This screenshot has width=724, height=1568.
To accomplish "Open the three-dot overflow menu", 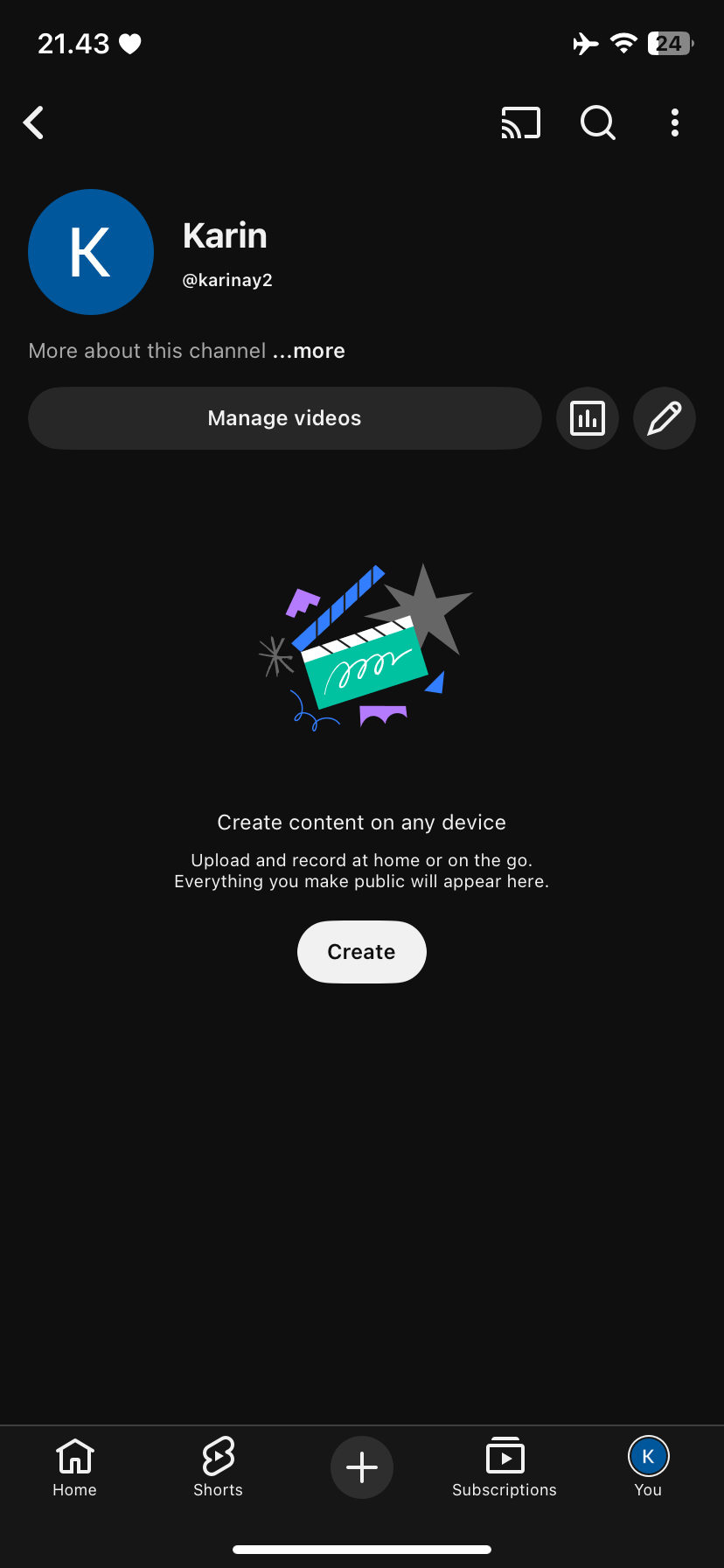I will coord(674,123).
